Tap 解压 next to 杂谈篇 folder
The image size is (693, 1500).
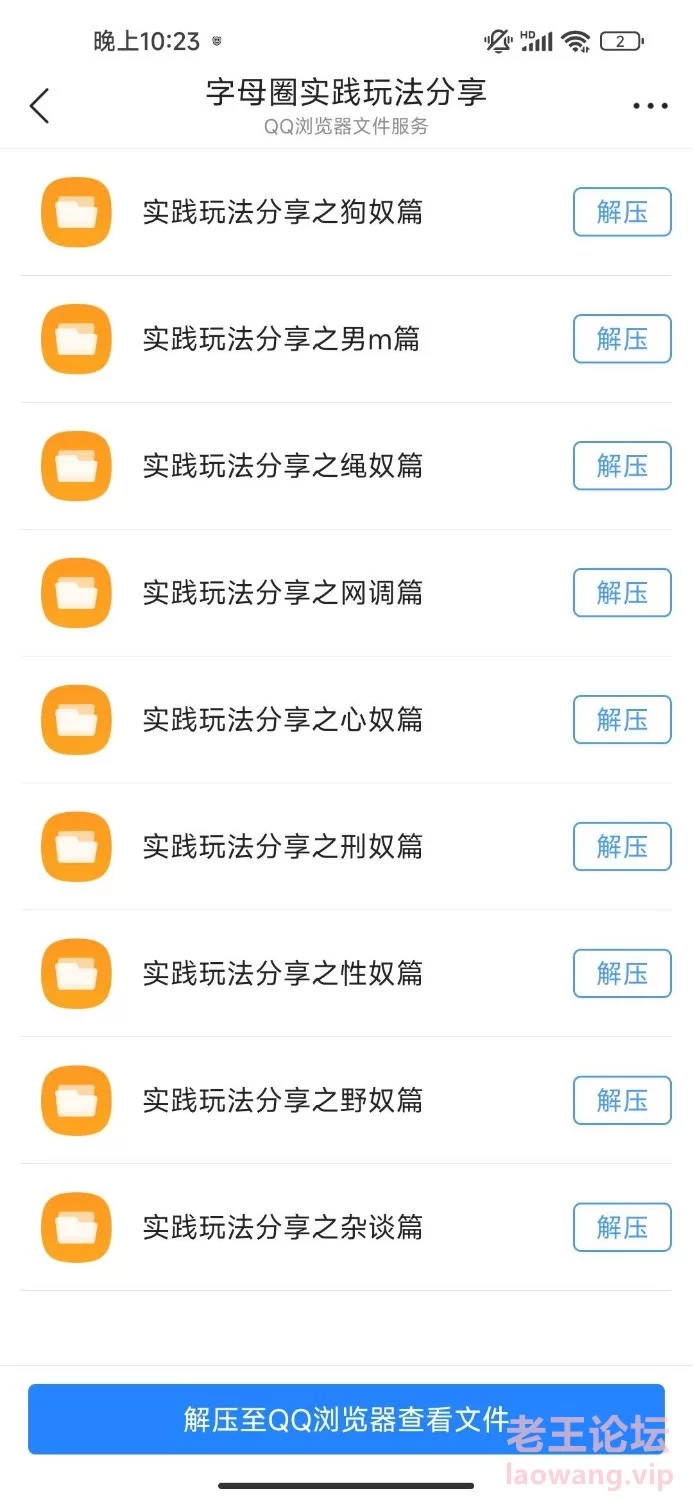622,1227
